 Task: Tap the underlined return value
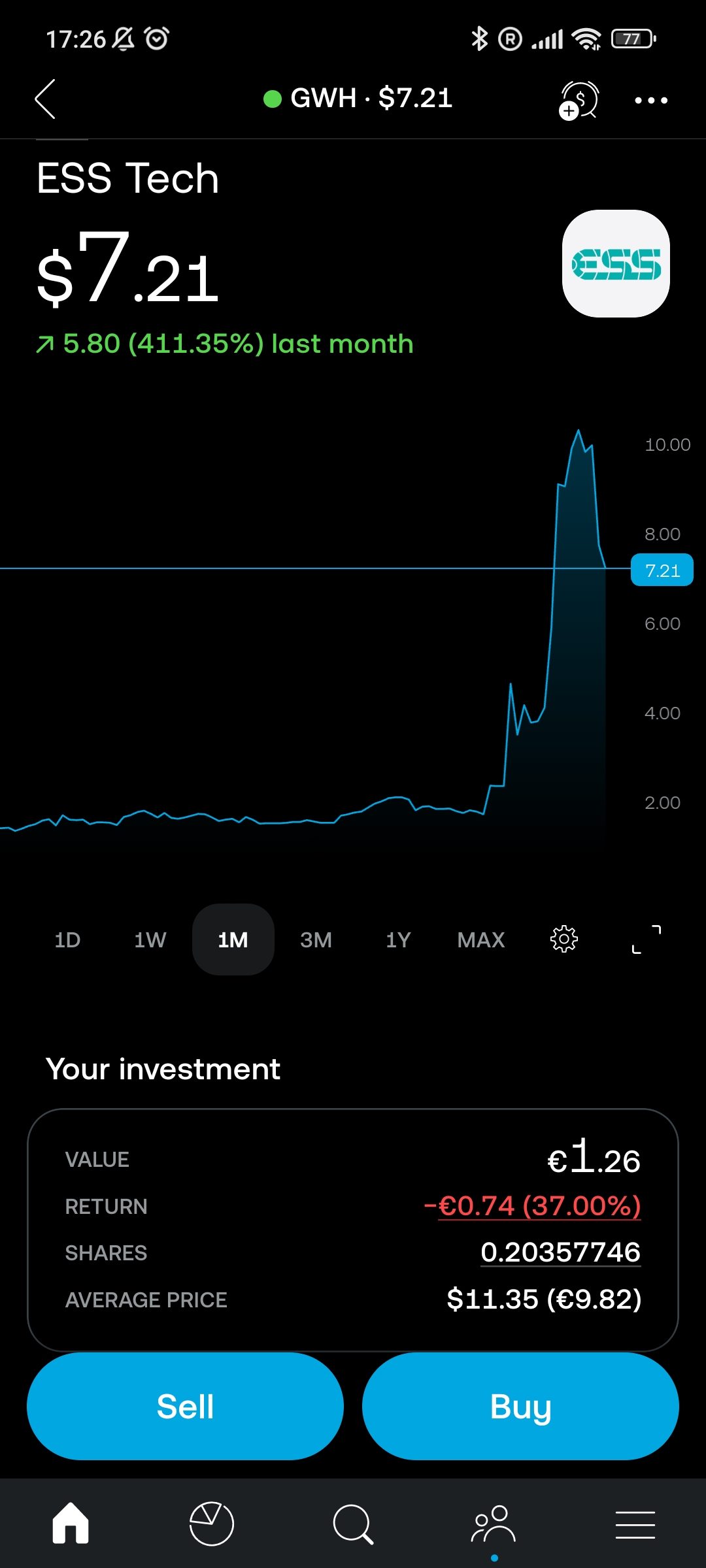pyautogui.click(x=533, y=1206)
